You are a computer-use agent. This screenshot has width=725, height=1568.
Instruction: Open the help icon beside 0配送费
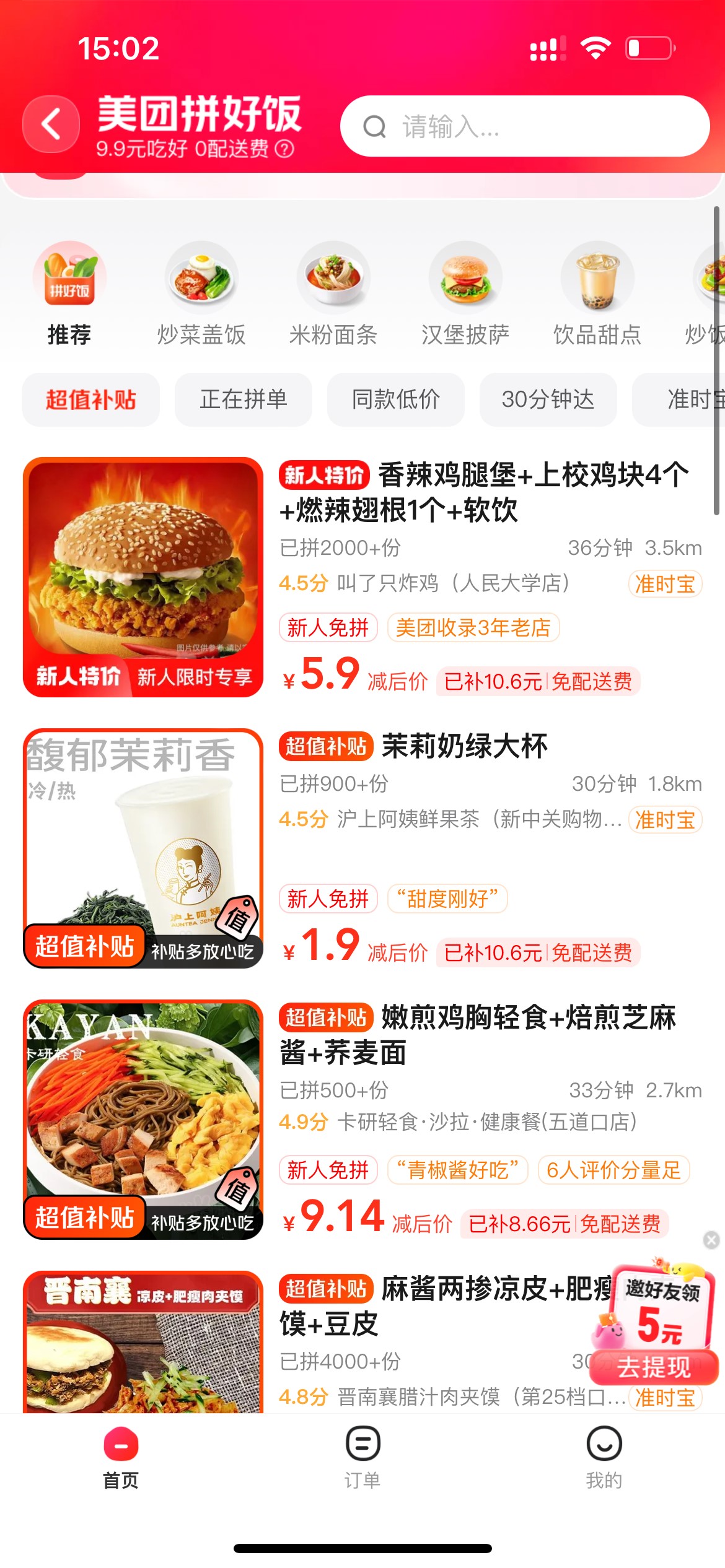(284, 149)
